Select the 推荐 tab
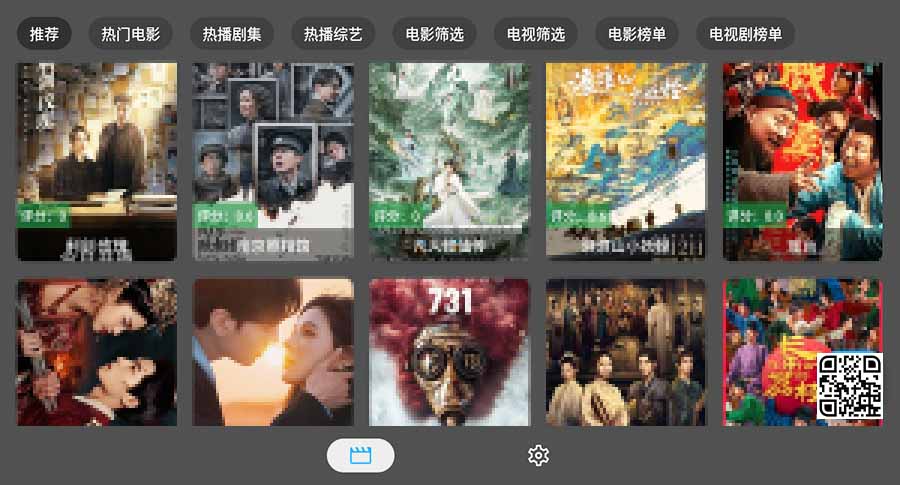 click(44, 34)
